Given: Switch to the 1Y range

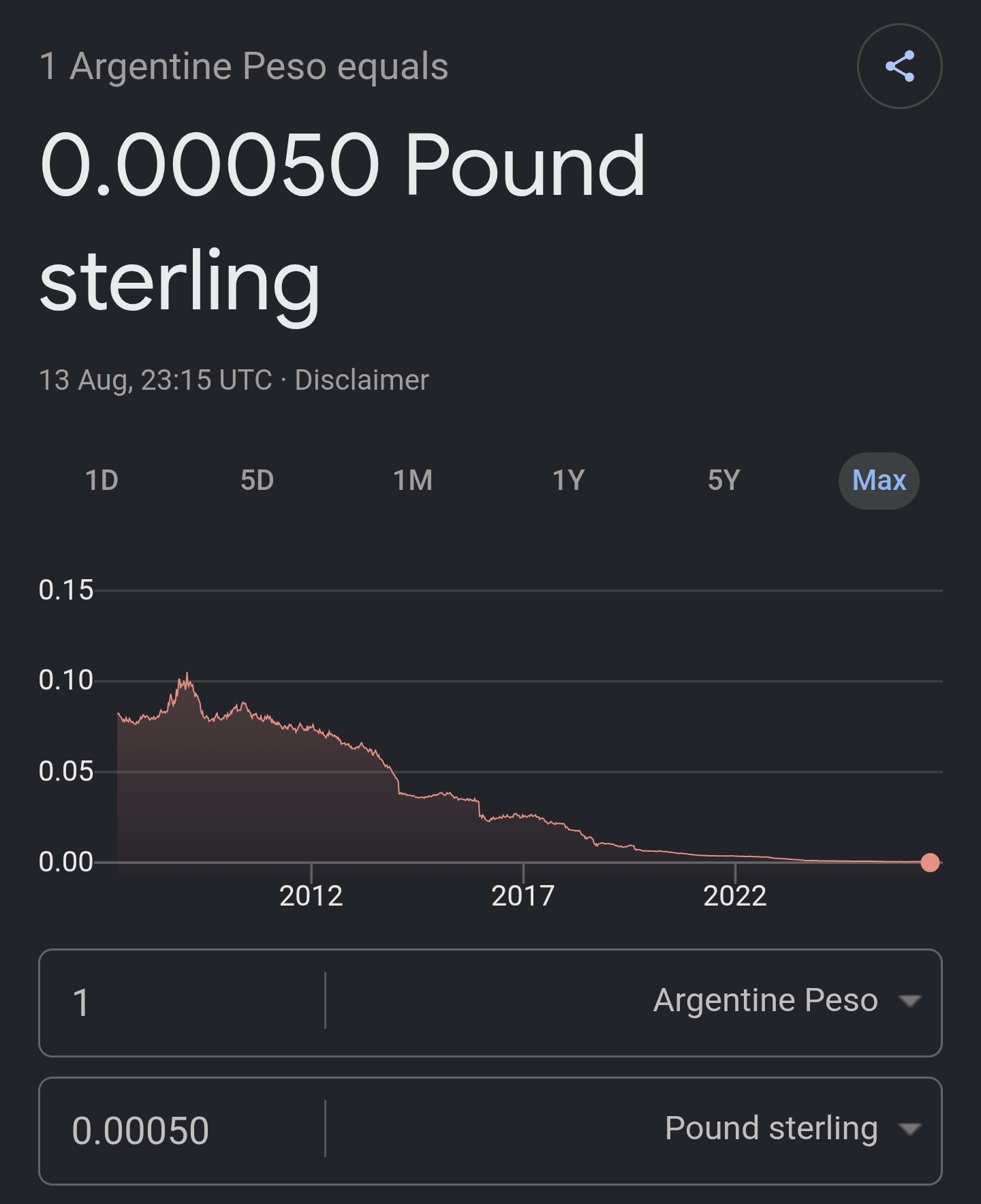Looking at the screenshot, I should (x=568, y=480).
